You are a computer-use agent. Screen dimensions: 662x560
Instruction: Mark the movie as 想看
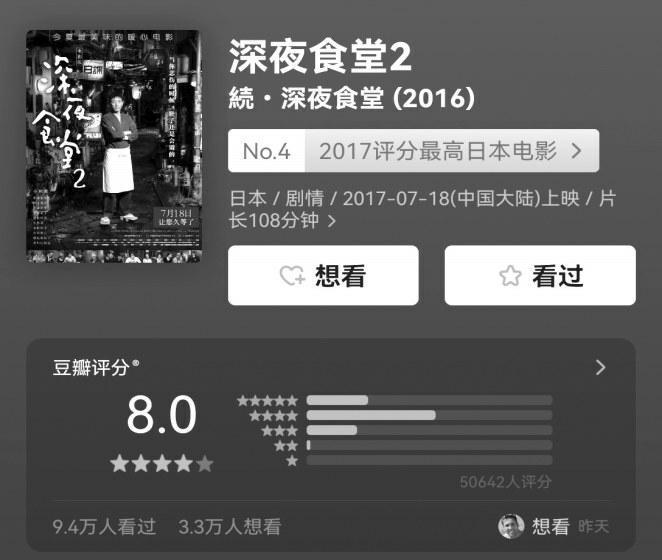click(323, 276)
